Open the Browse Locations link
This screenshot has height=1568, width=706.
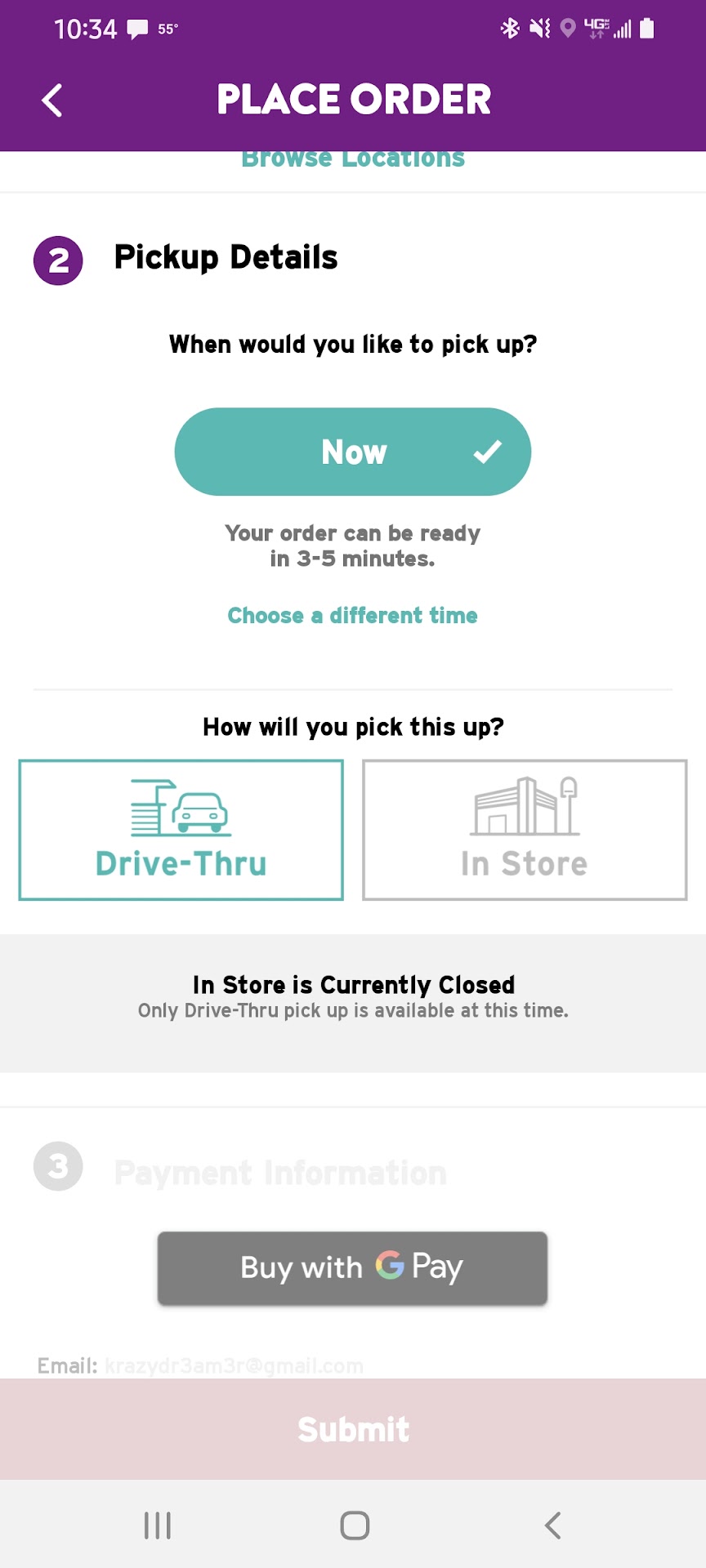point(353,161)
